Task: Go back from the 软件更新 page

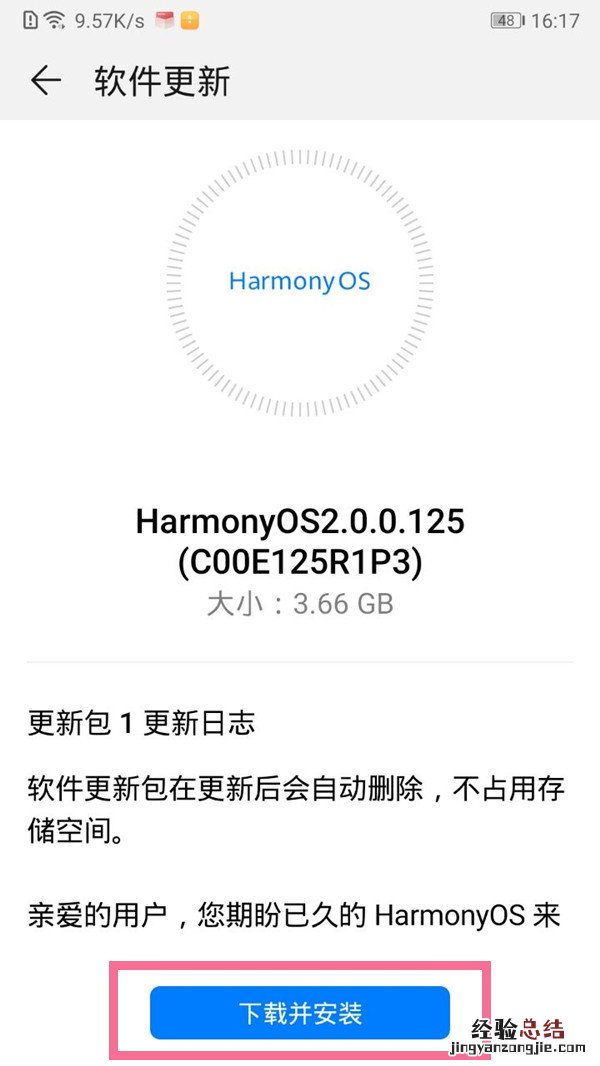Action: tap(46, 81)
